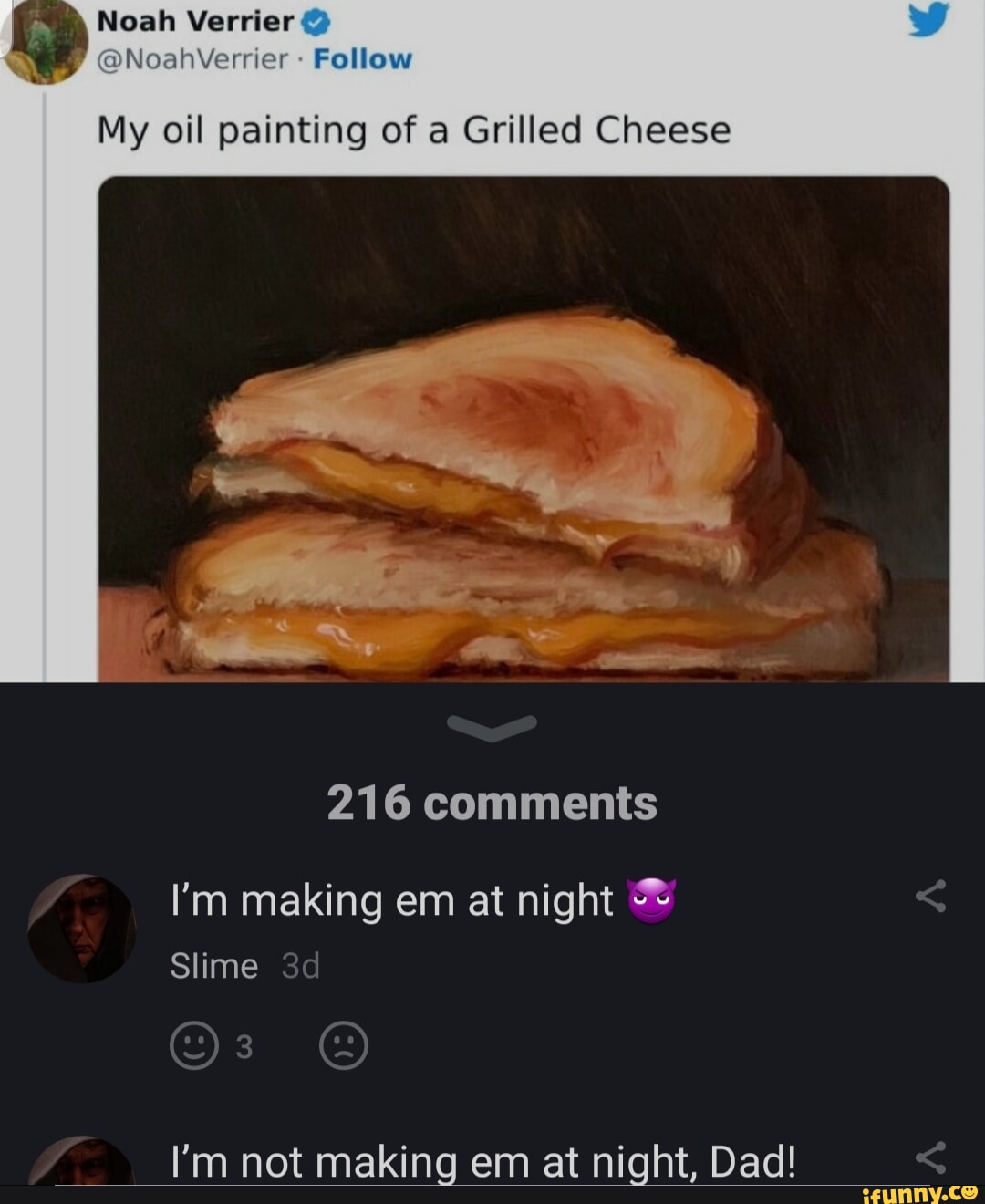Click the Twitter bird logo
This screenshot has width=985, height=1204.
coord(929,20)
